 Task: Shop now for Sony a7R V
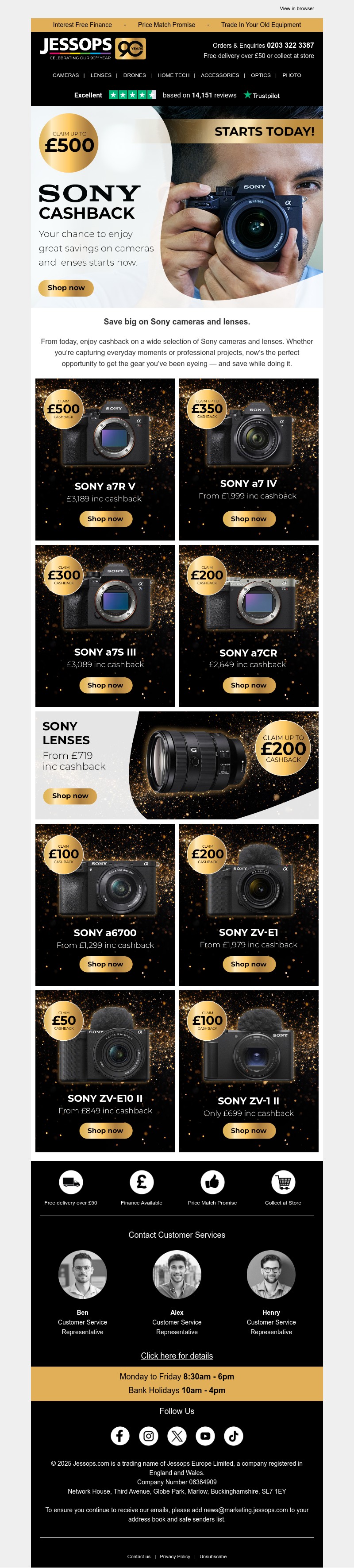[x=105, y=519]
